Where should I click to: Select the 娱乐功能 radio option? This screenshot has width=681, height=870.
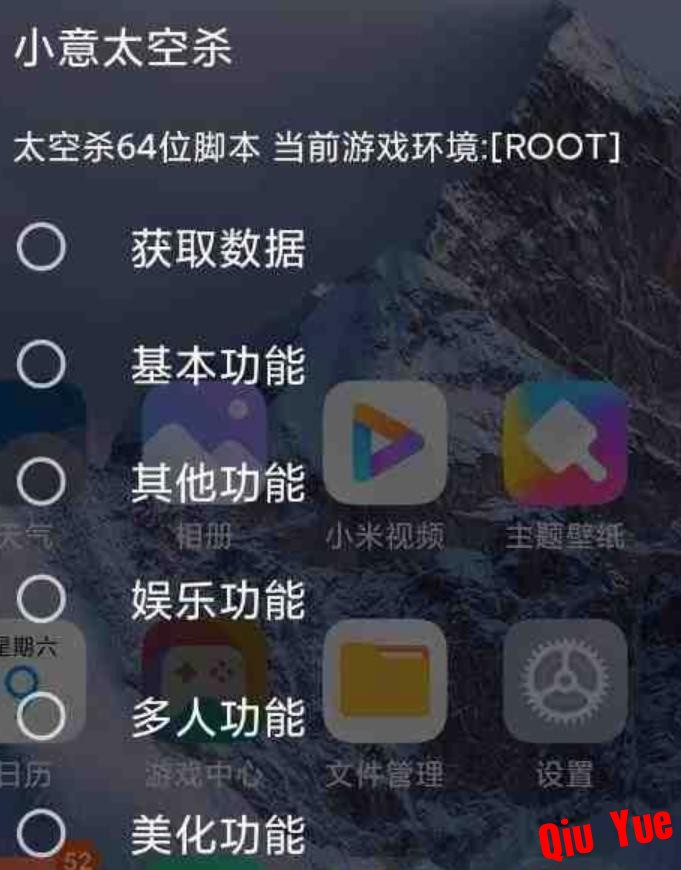click(42, 600)
